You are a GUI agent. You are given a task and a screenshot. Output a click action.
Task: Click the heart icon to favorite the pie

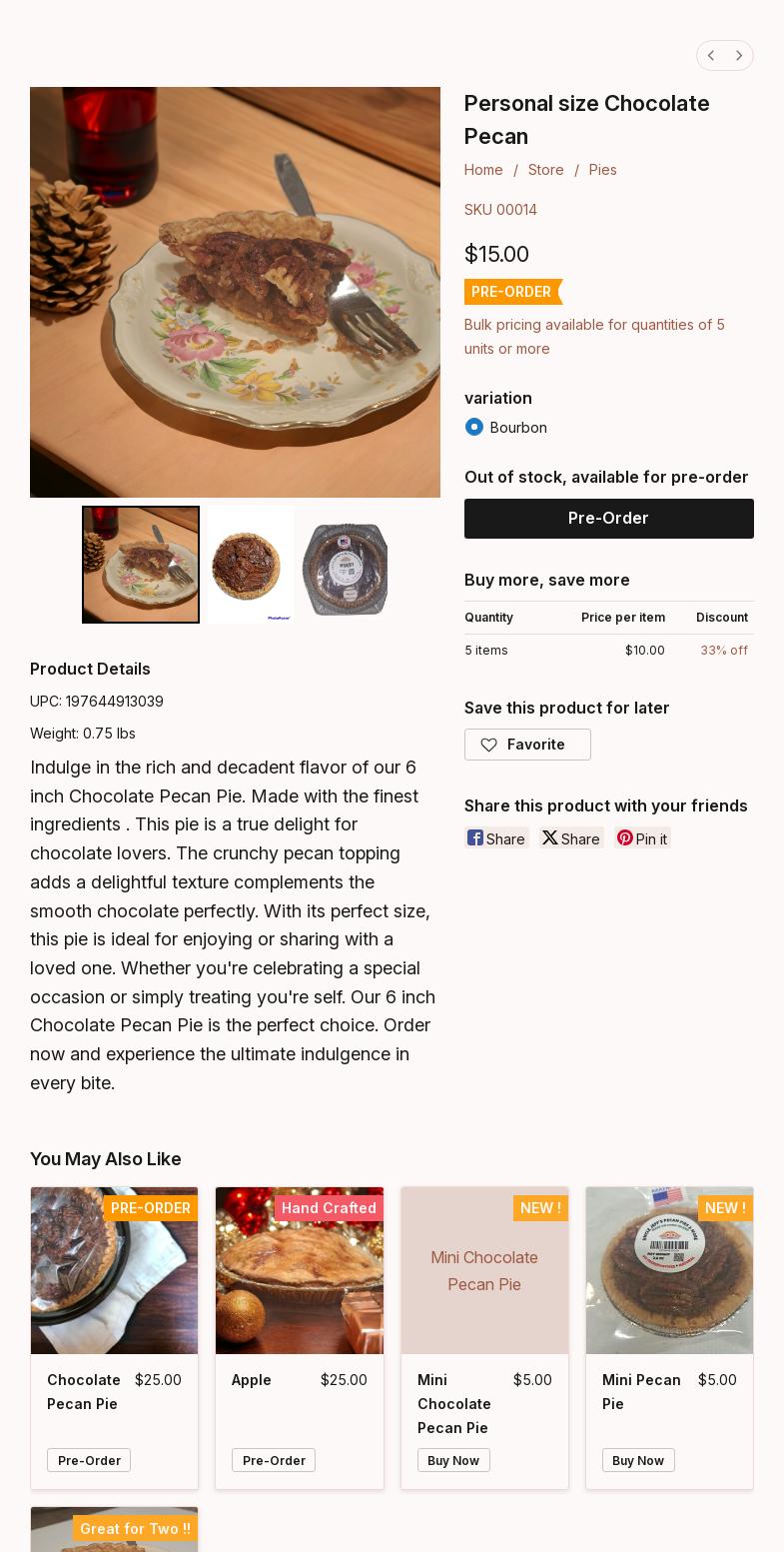tap(489, 745)
